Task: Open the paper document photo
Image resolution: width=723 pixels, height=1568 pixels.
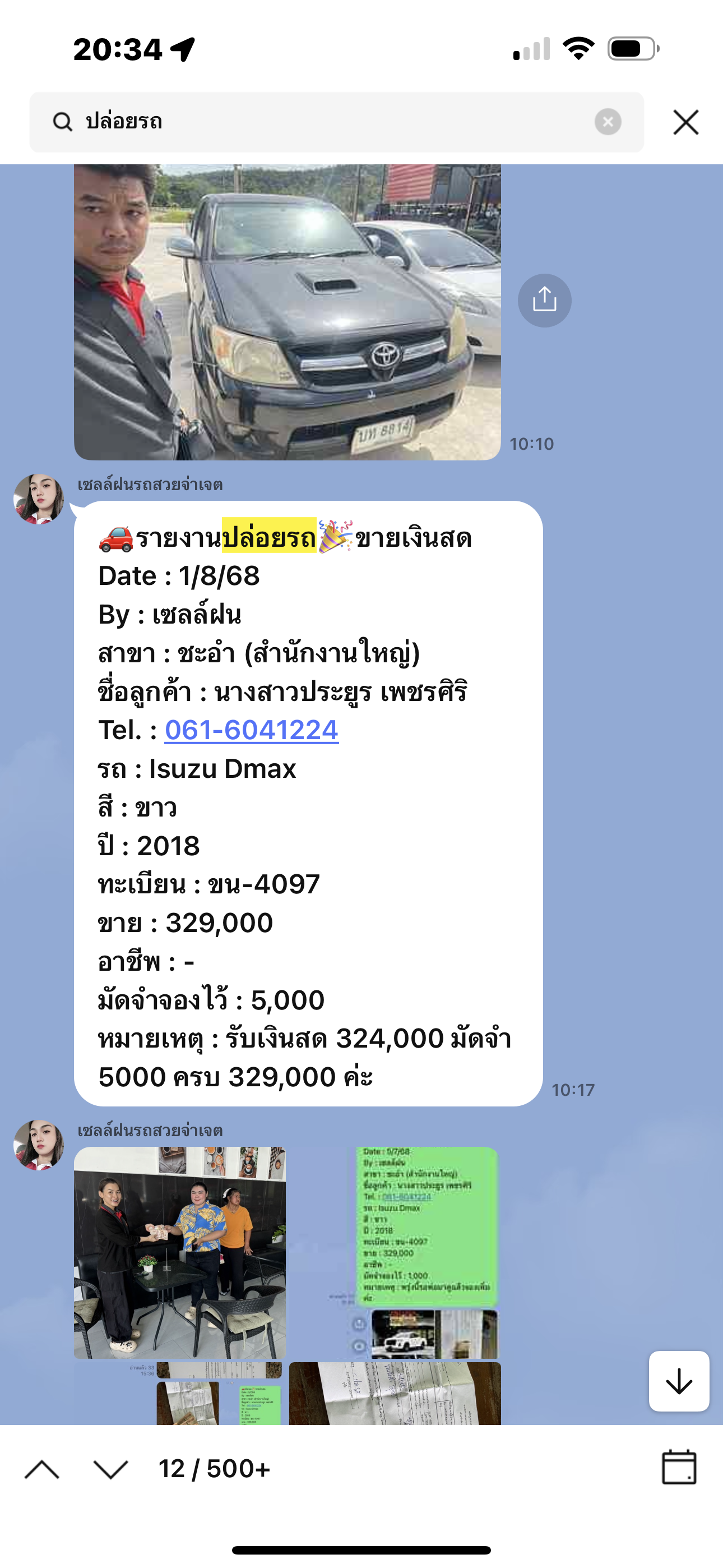Action: coord(395,1393)
